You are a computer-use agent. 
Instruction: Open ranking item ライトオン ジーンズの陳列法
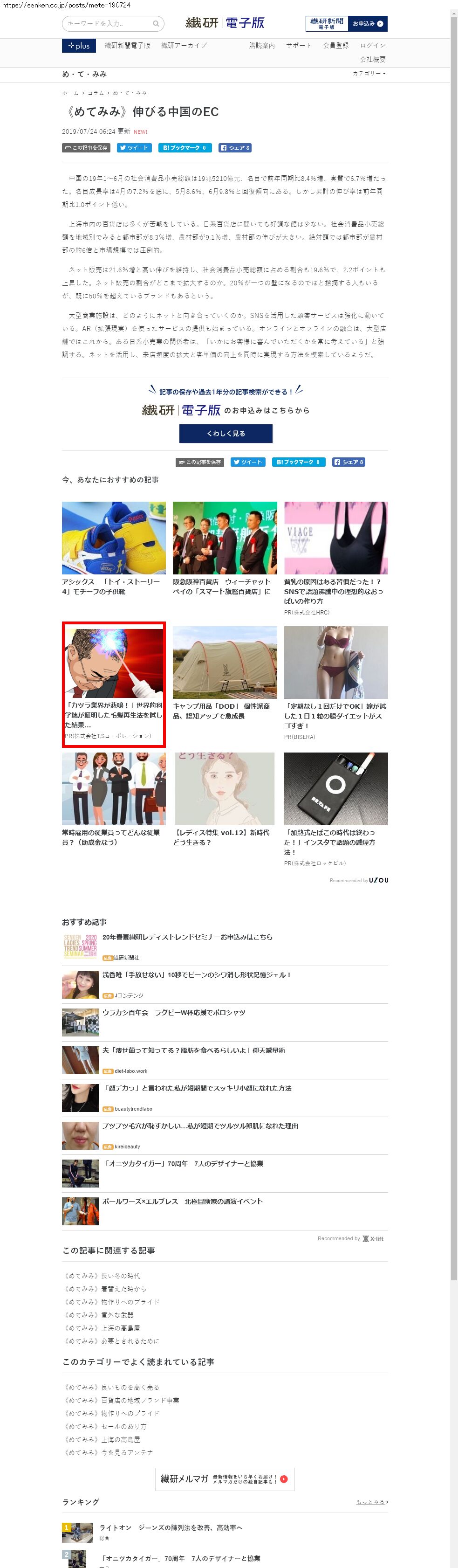[x=171, y=1527]
